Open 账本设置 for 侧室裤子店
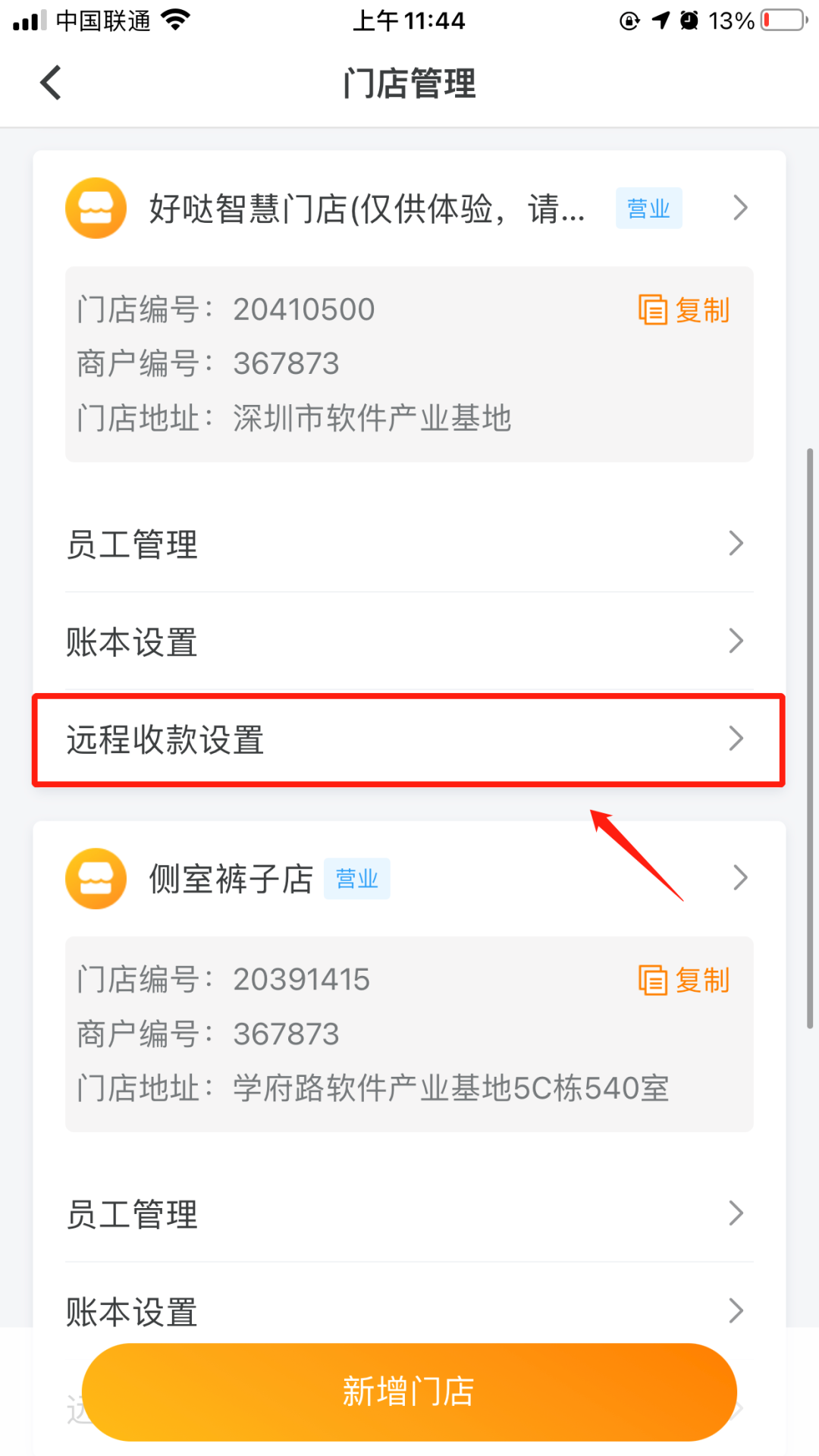Image resolution: width=819 pixels, height=1456 pixels. tap(409, 1306)
